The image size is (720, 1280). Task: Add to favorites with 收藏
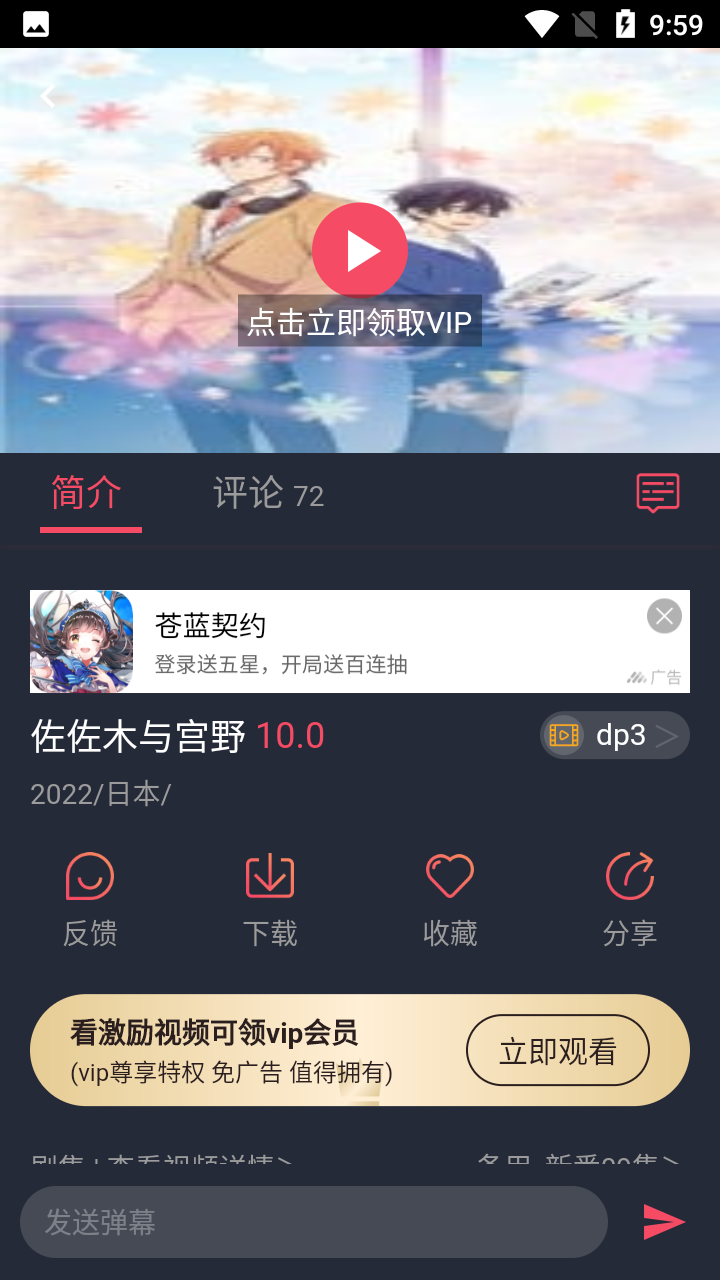click(450, 900)
